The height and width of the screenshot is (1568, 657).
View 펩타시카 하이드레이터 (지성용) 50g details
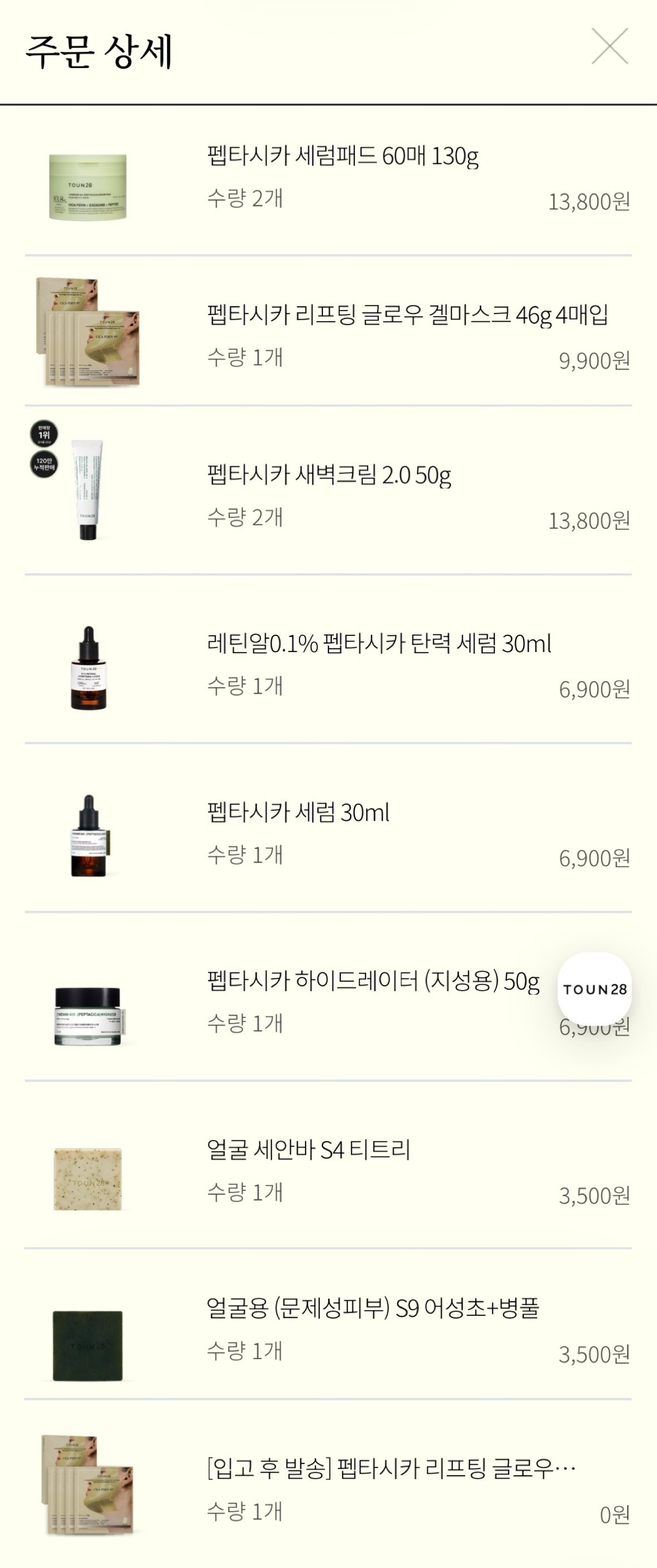tap(373, 981)
